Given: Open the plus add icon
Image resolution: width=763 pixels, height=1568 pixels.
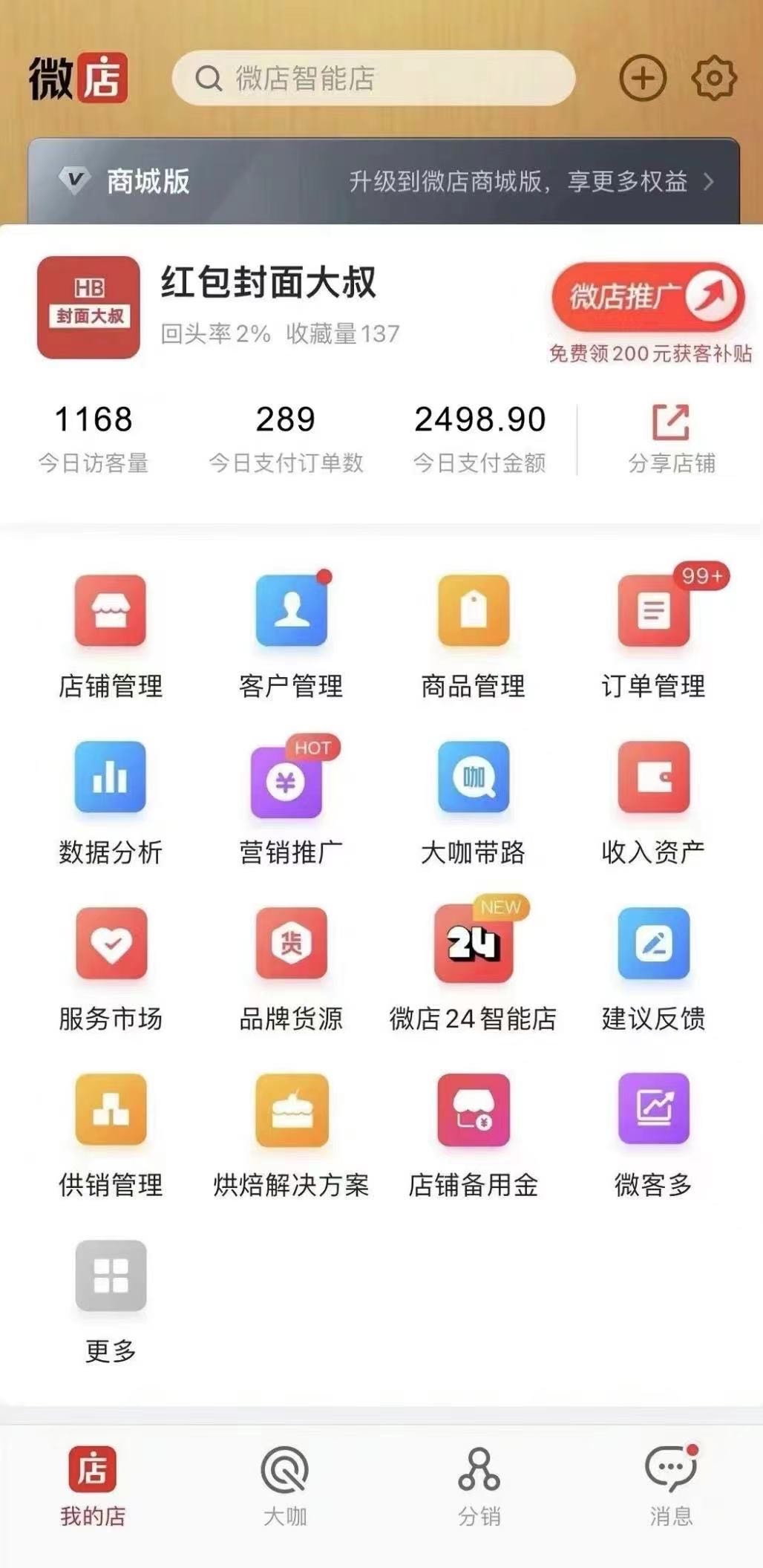Looking at the screenshot, I should click(643, 78).
